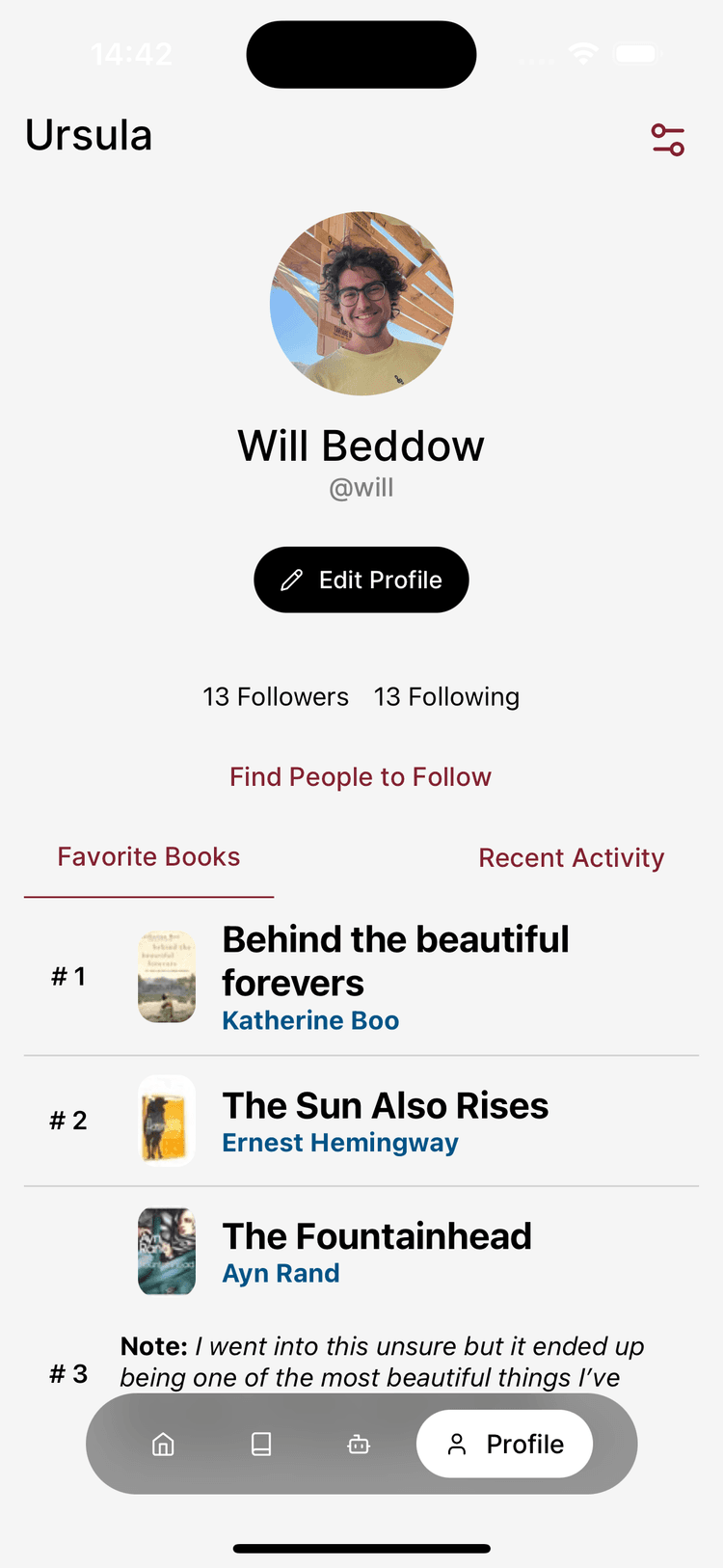Tap the @will username handle
This screenshot has width=723, height=1568.
coord(361,487)
